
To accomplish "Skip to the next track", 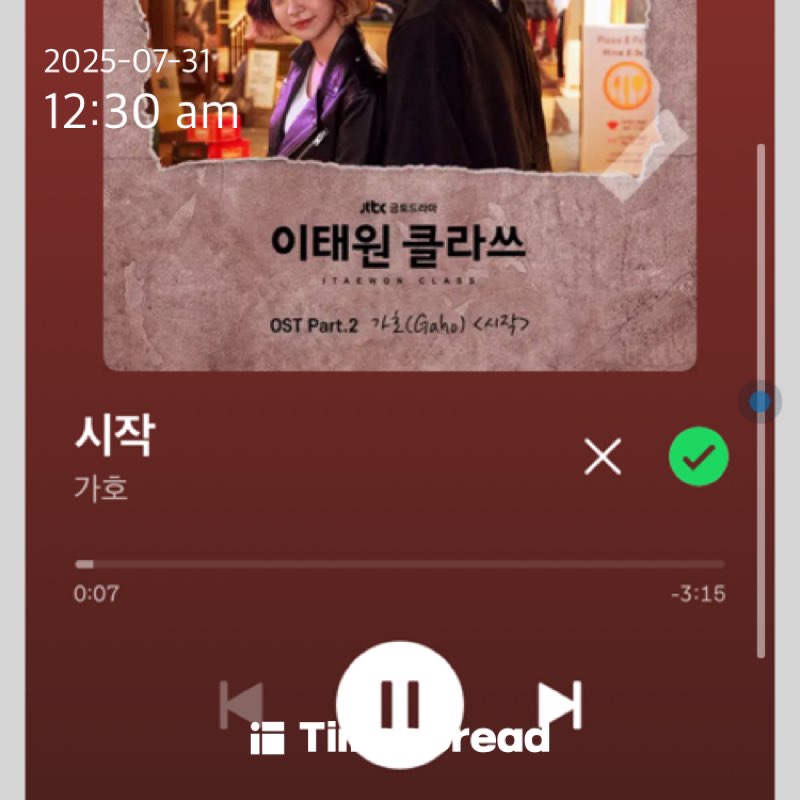I will click(x=560, y=705).
